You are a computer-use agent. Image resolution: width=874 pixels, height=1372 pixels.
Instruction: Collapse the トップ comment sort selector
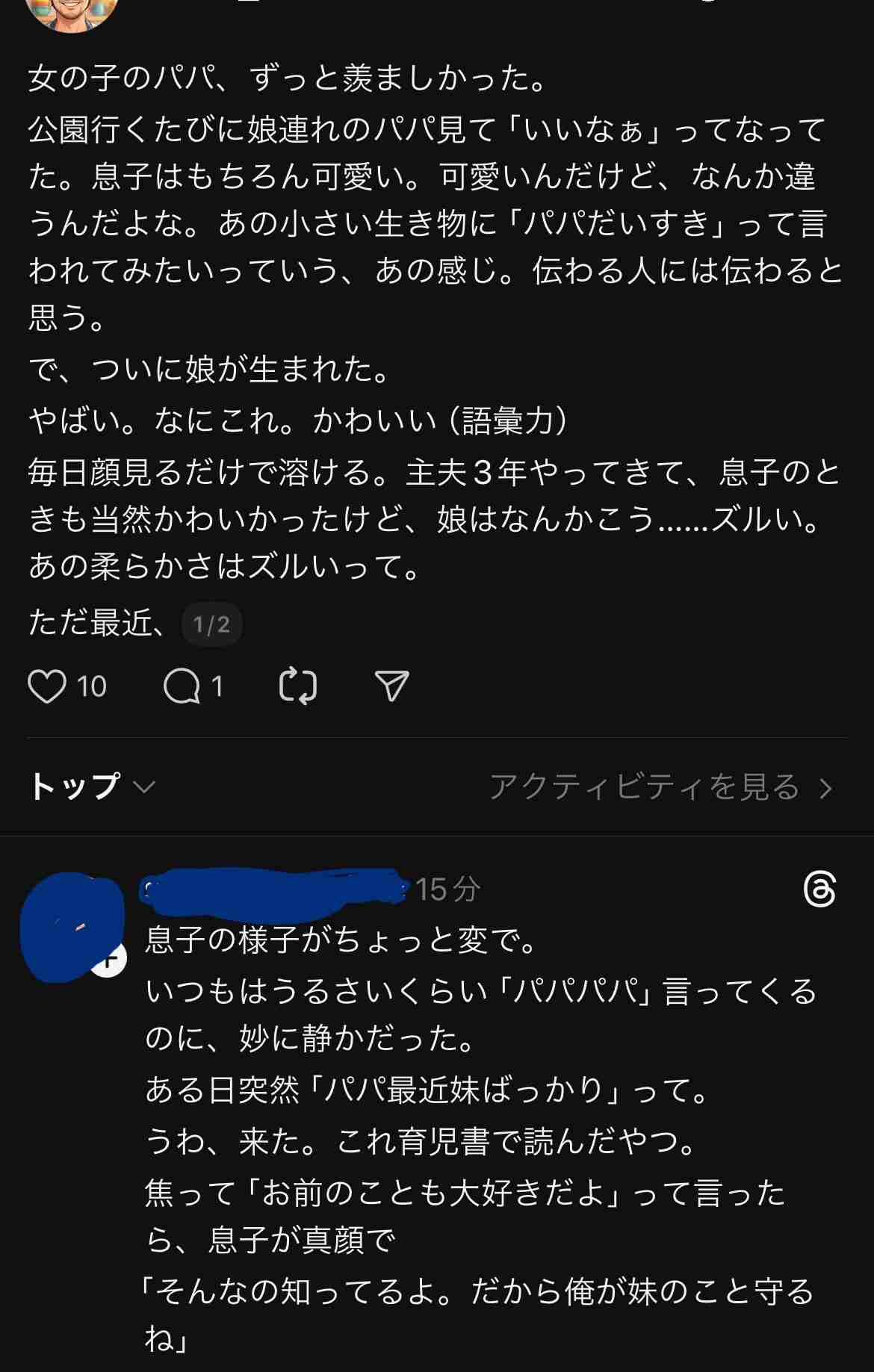point(143,787)
